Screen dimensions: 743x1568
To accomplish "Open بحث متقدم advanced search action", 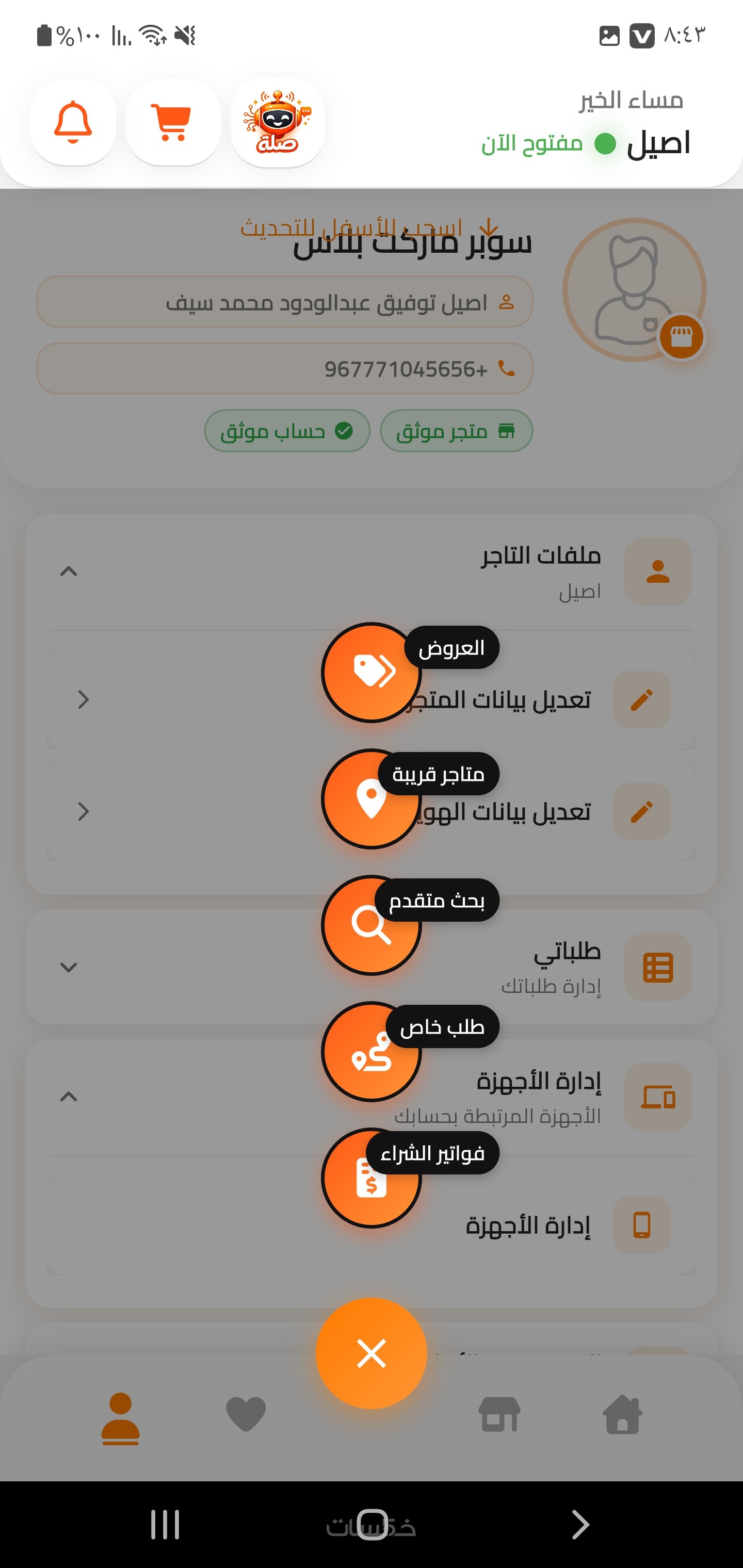I will (x=371, y=925).
